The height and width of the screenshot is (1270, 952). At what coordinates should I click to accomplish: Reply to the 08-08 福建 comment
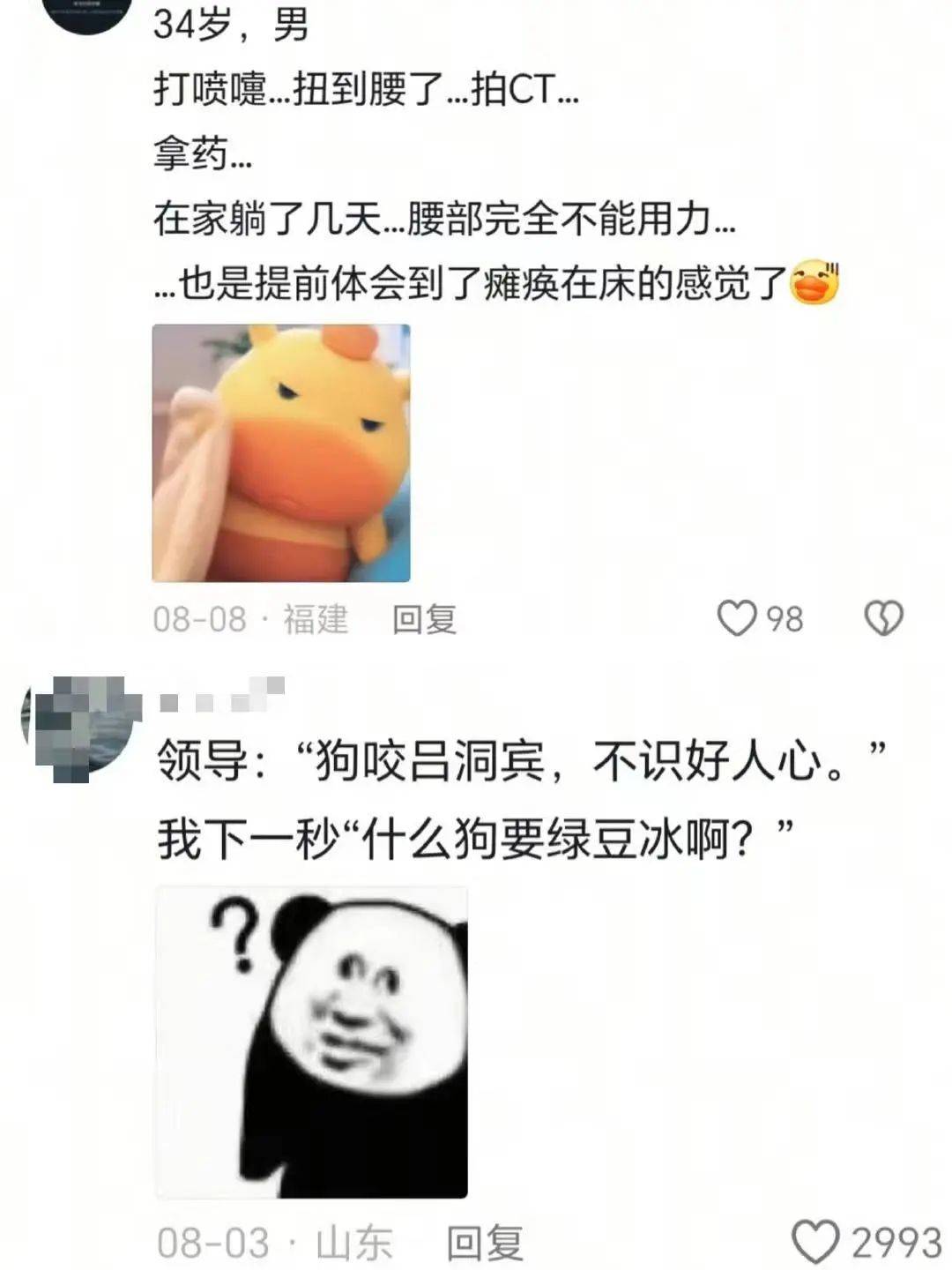424,619
